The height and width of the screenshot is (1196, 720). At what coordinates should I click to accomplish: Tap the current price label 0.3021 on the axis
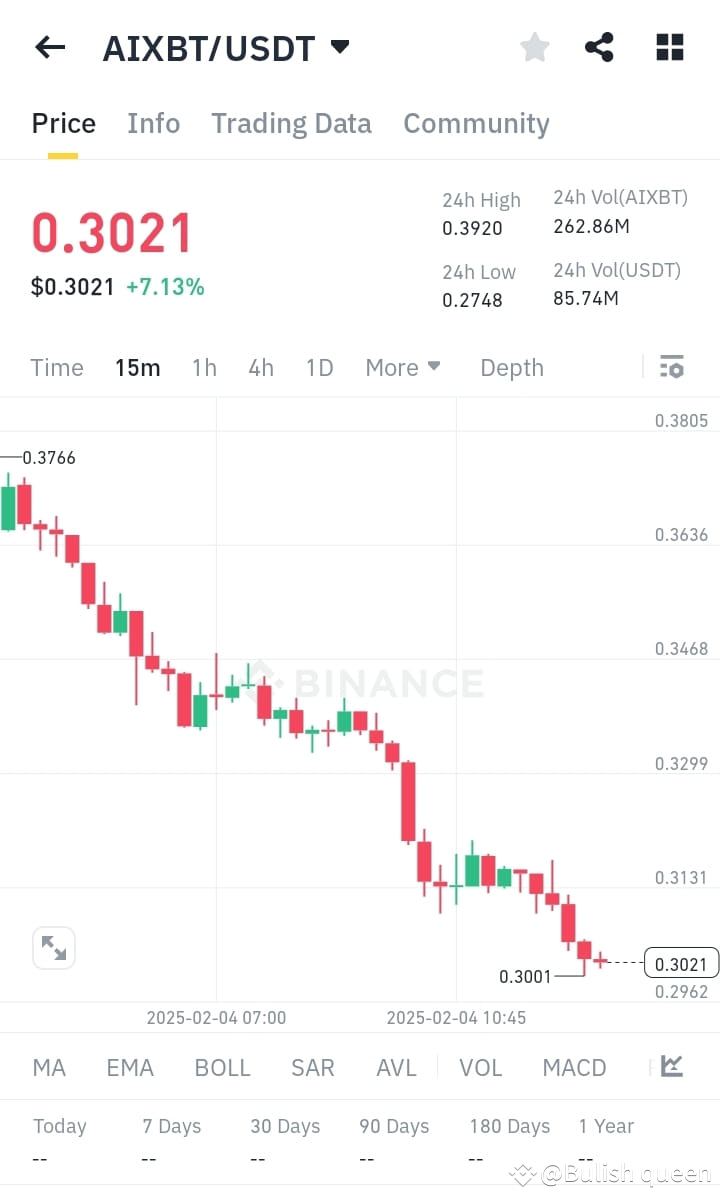[681, 964]
